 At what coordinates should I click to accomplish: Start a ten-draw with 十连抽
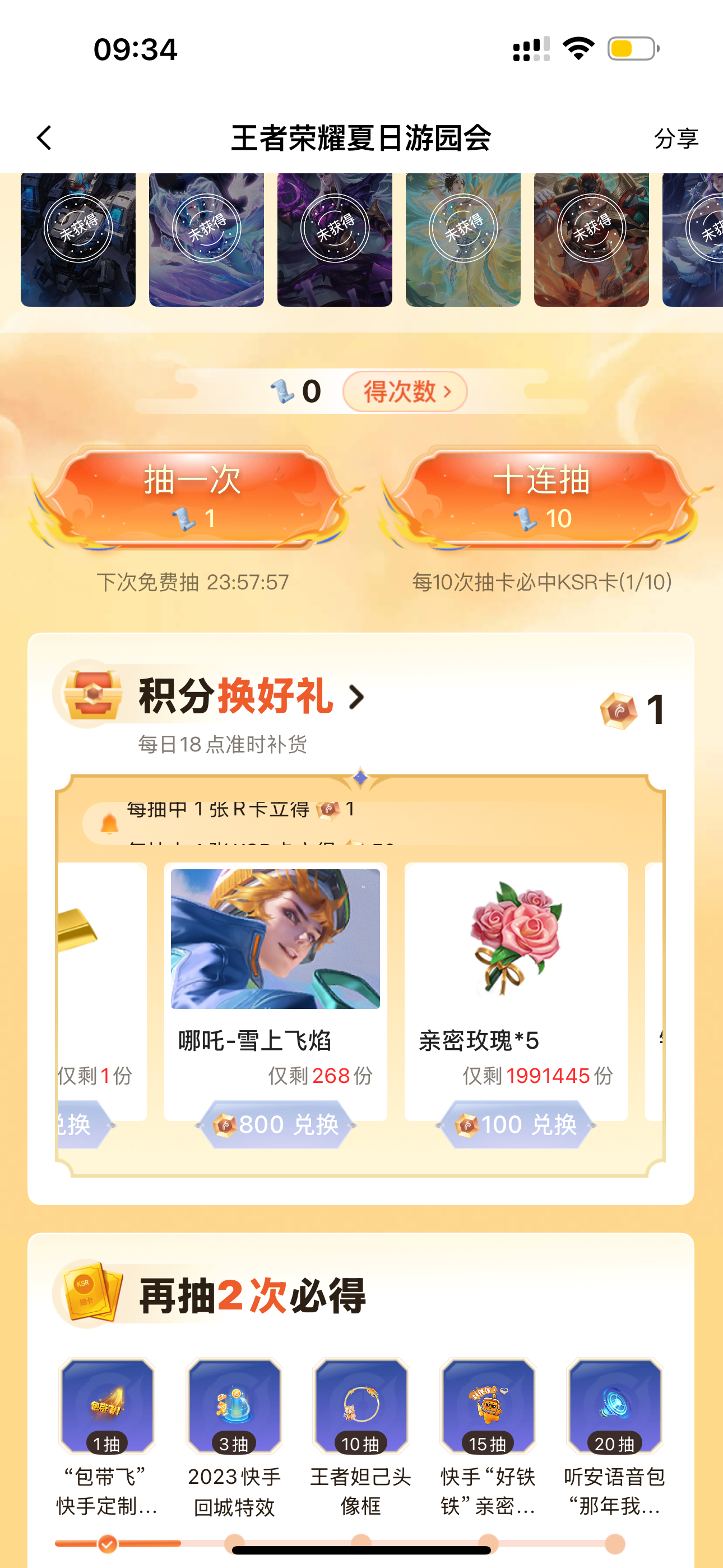[x=541, y=497]
